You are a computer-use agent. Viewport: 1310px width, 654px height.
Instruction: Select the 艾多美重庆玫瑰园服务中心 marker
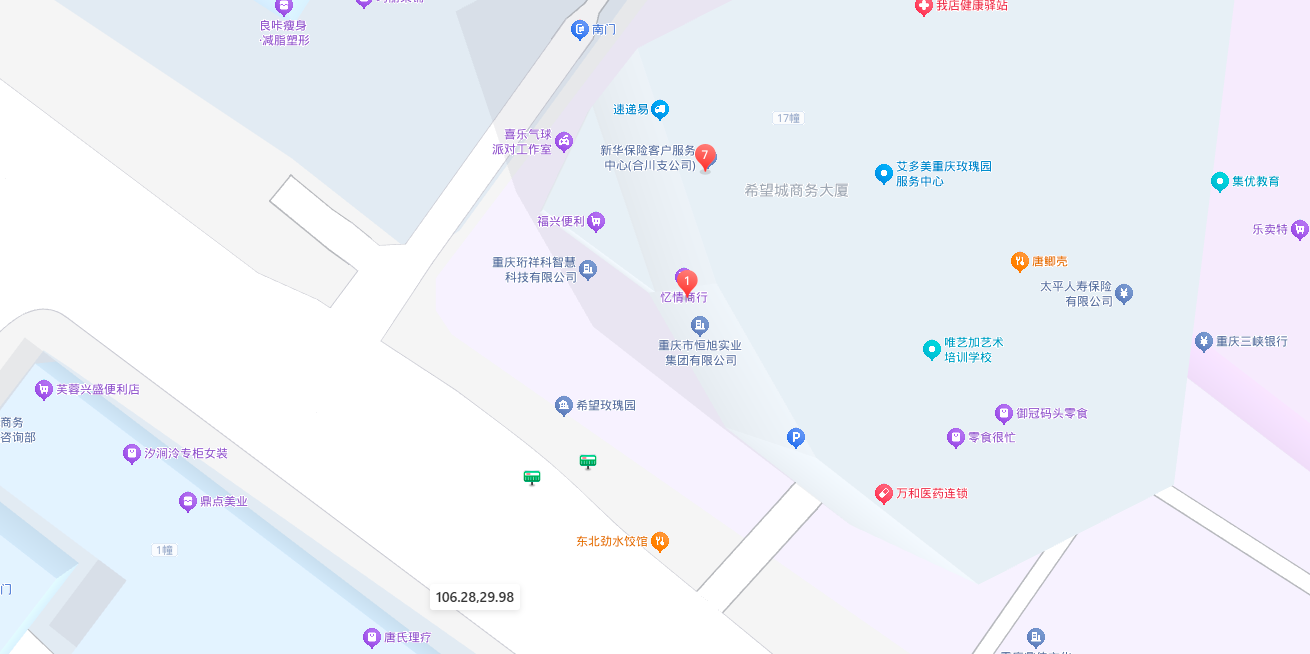point(884,174)
